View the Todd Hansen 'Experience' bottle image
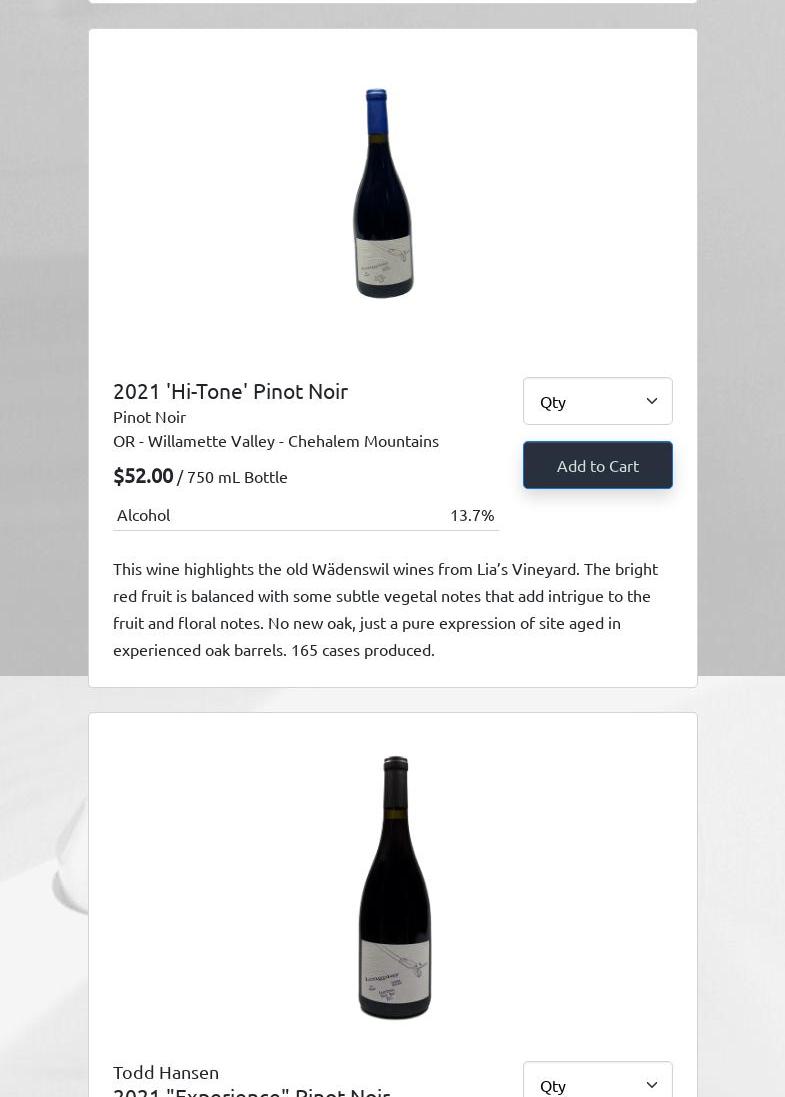 point(394,887)
